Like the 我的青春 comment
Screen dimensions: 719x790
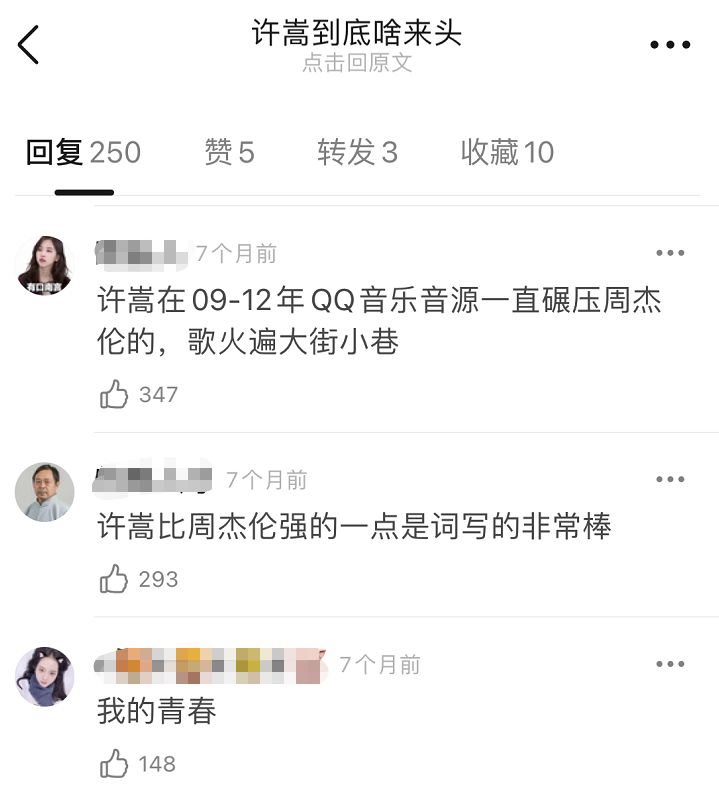point(115,764)
